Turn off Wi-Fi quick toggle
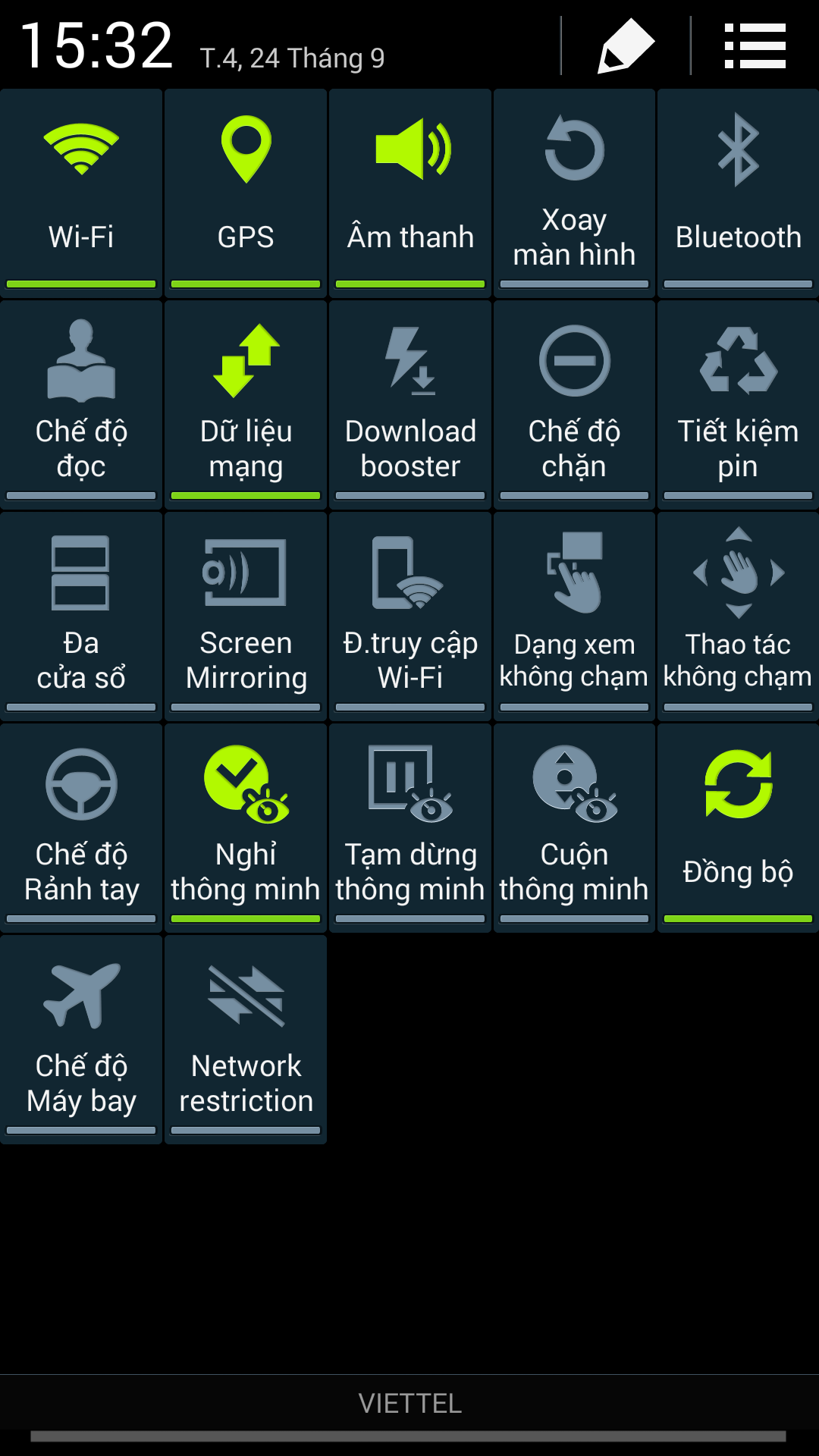This screenshot has height=1456, width=819. pos(81,193)
